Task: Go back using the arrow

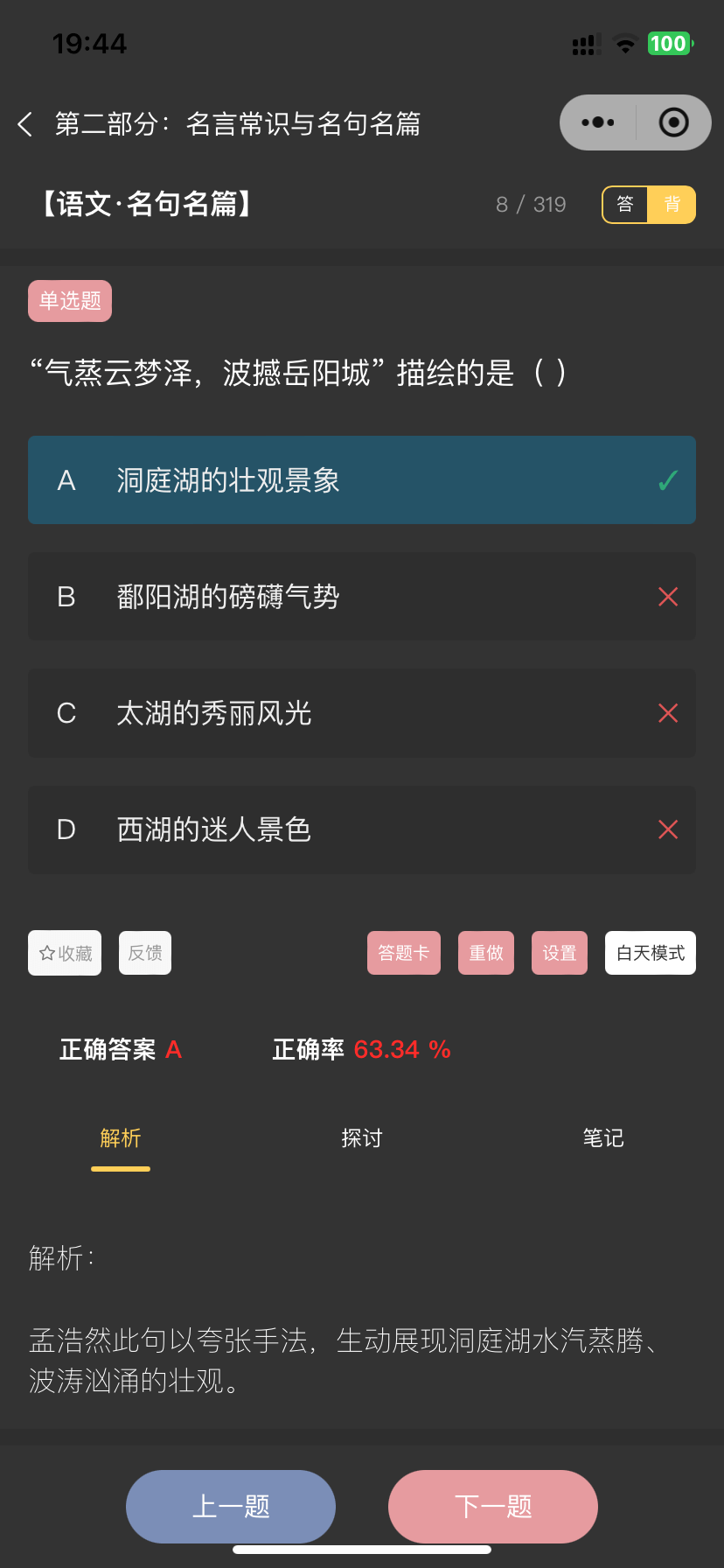Action: 25,124
